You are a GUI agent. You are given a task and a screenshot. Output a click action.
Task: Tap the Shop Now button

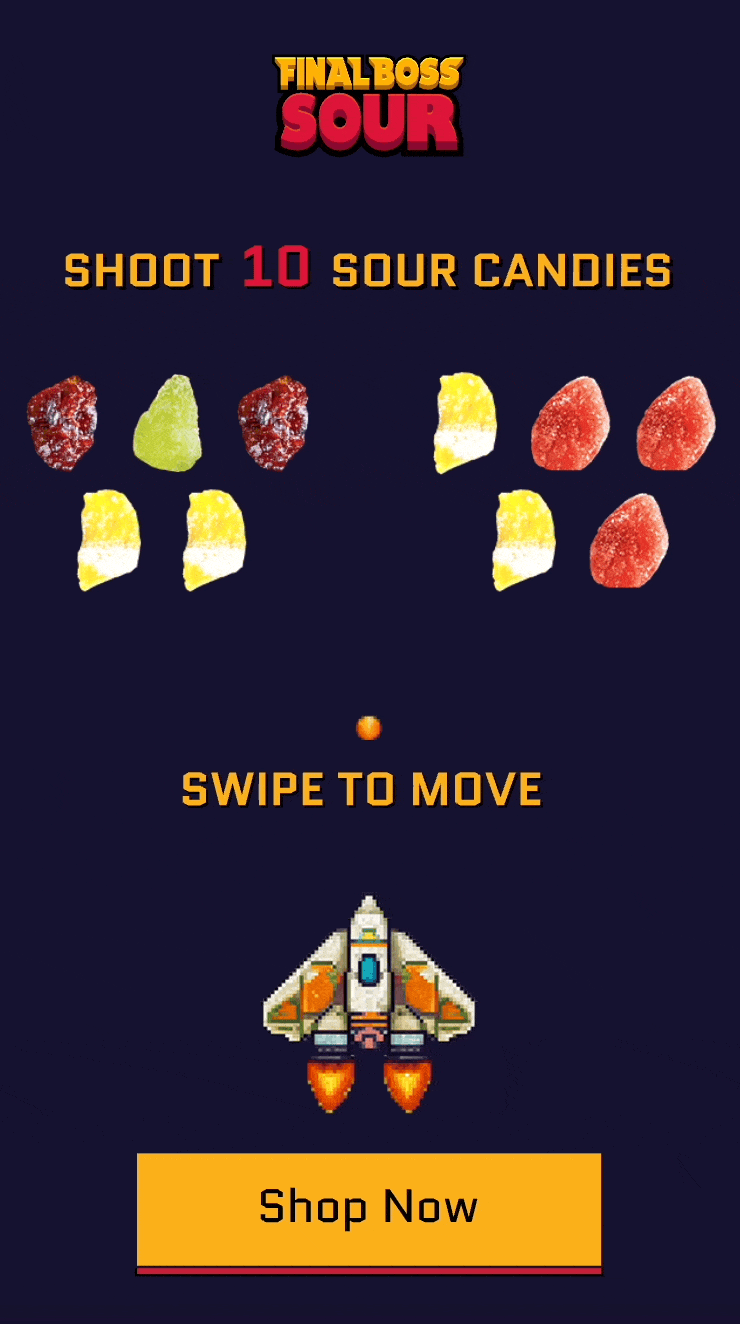click(369, 1209)
